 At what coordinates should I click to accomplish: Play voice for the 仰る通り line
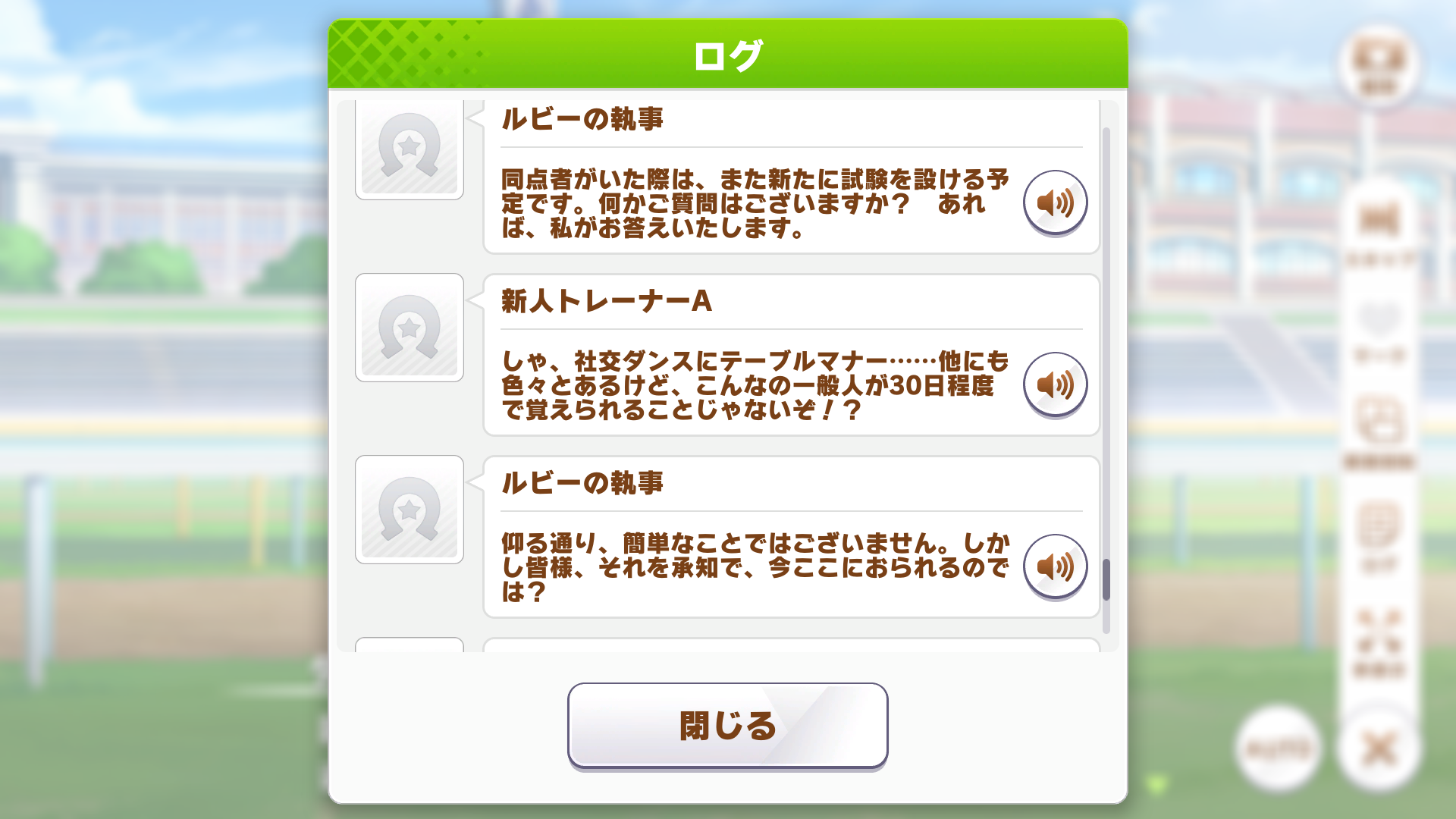1055,566
